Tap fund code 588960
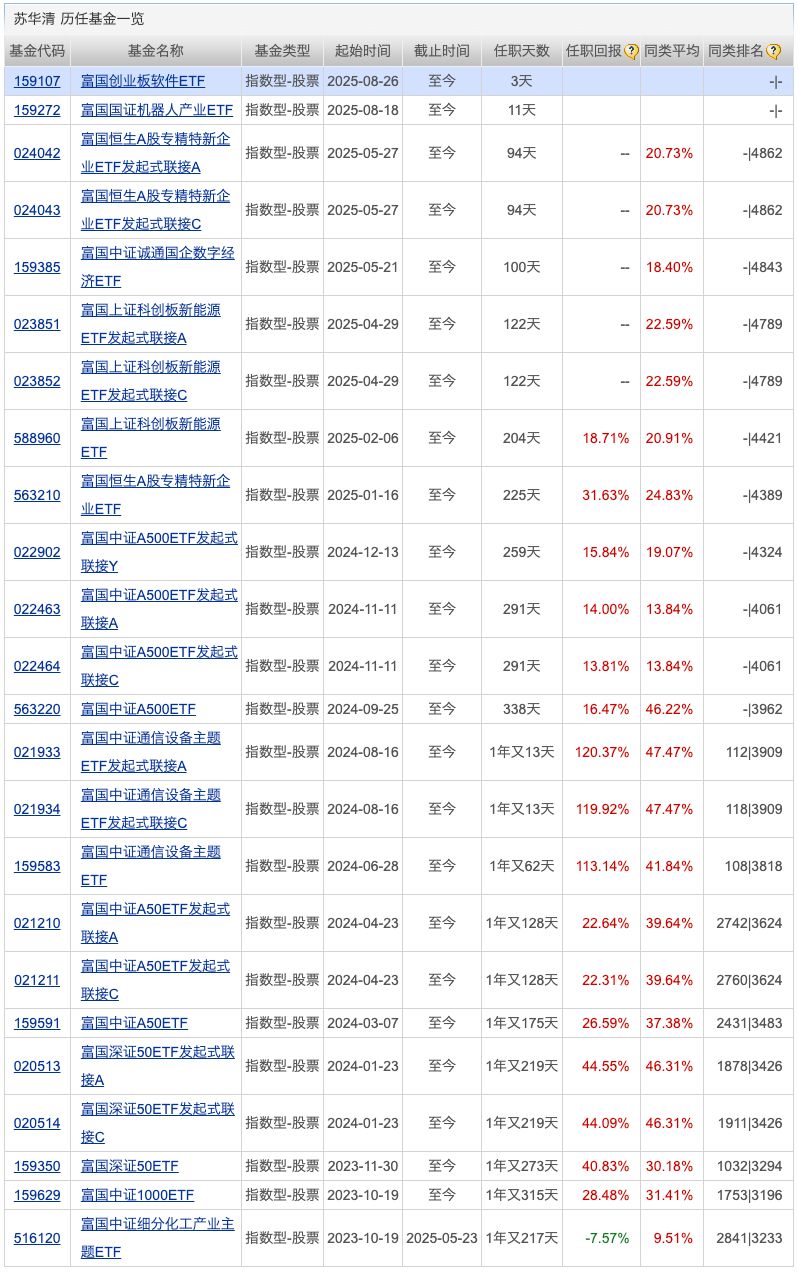Viewport: 798px width, 1272px height. [37, 438]
